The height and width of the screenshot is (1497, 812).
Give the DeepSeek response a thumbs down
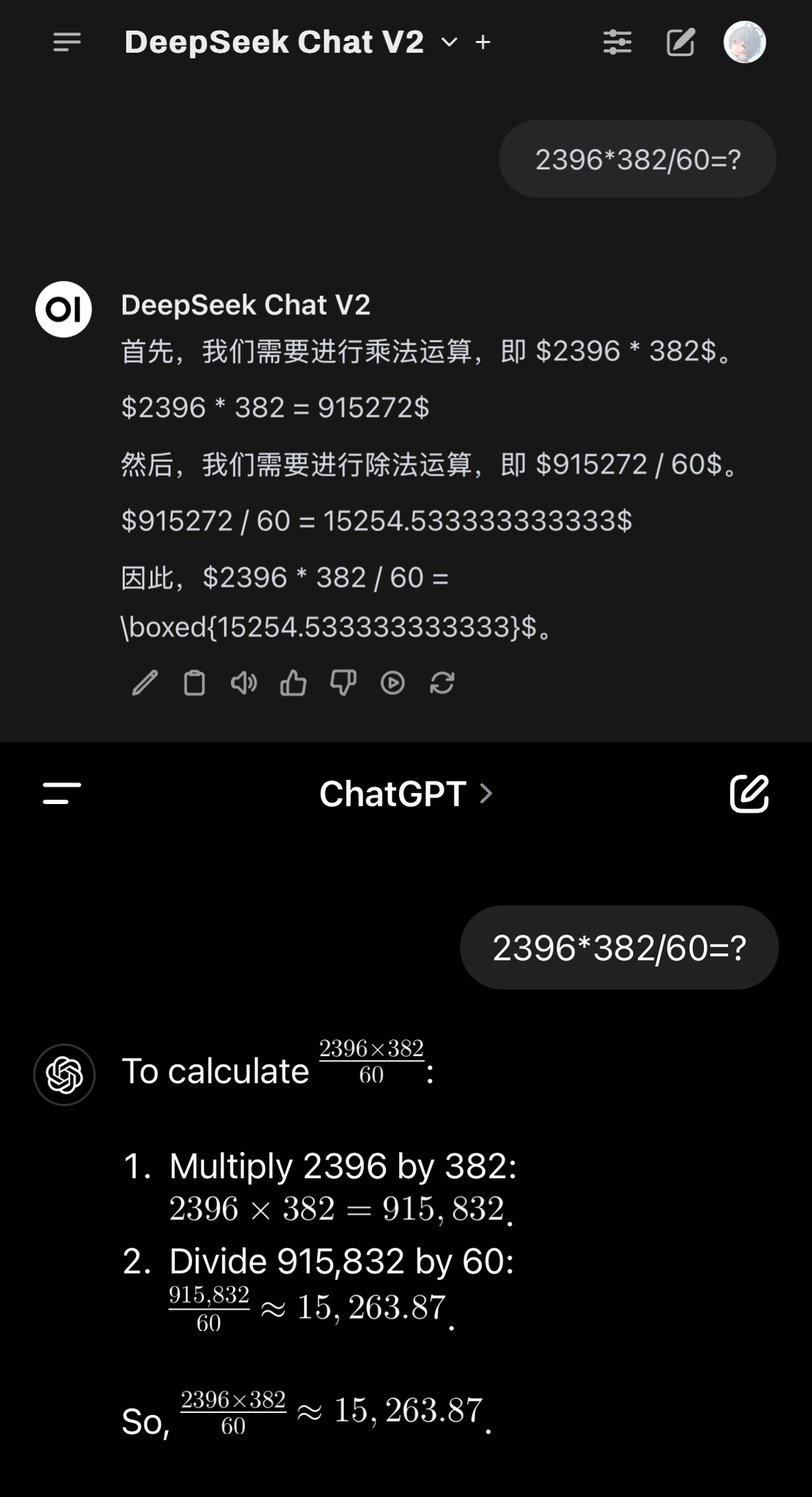pos(343,683)
